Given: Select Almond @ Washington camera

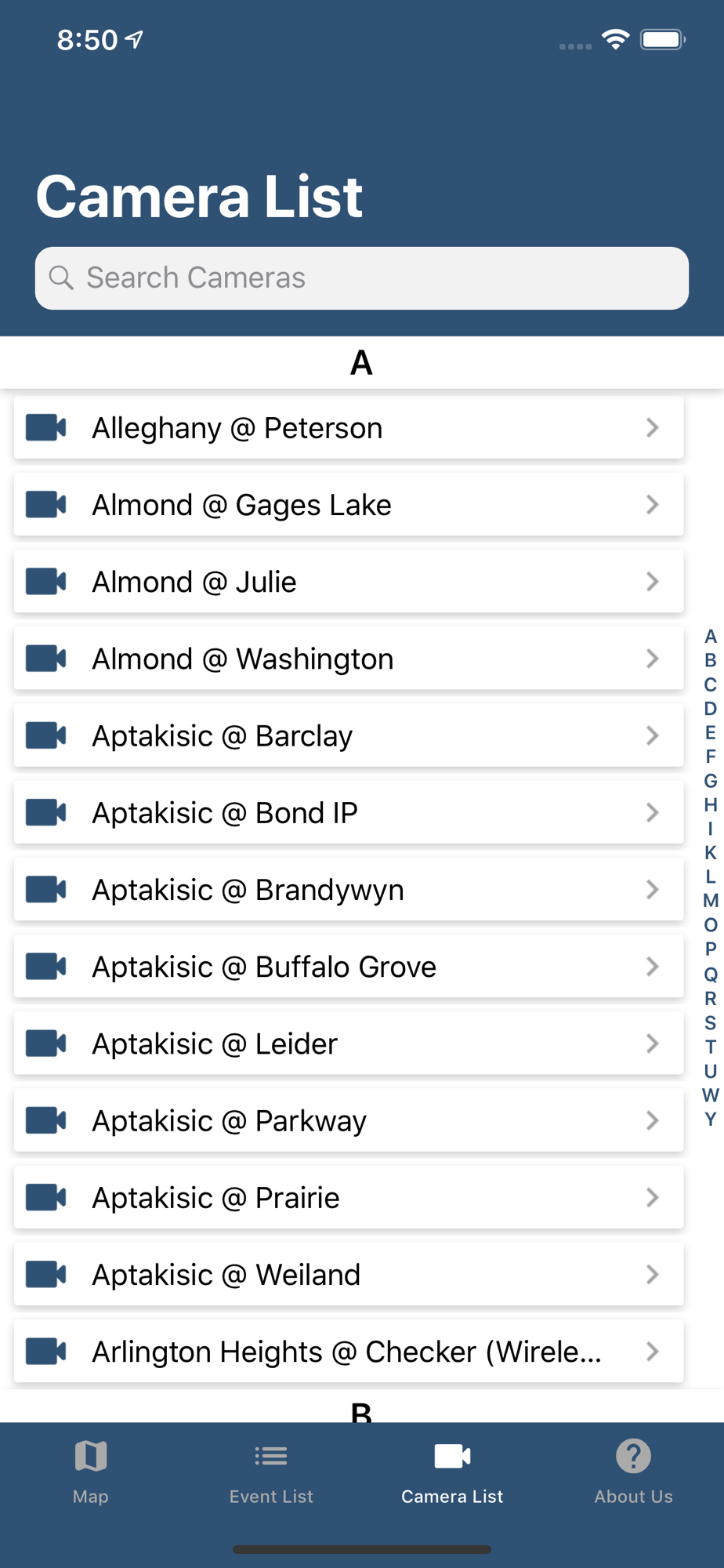Looking at the screenshot, I should tap(349, 659).
